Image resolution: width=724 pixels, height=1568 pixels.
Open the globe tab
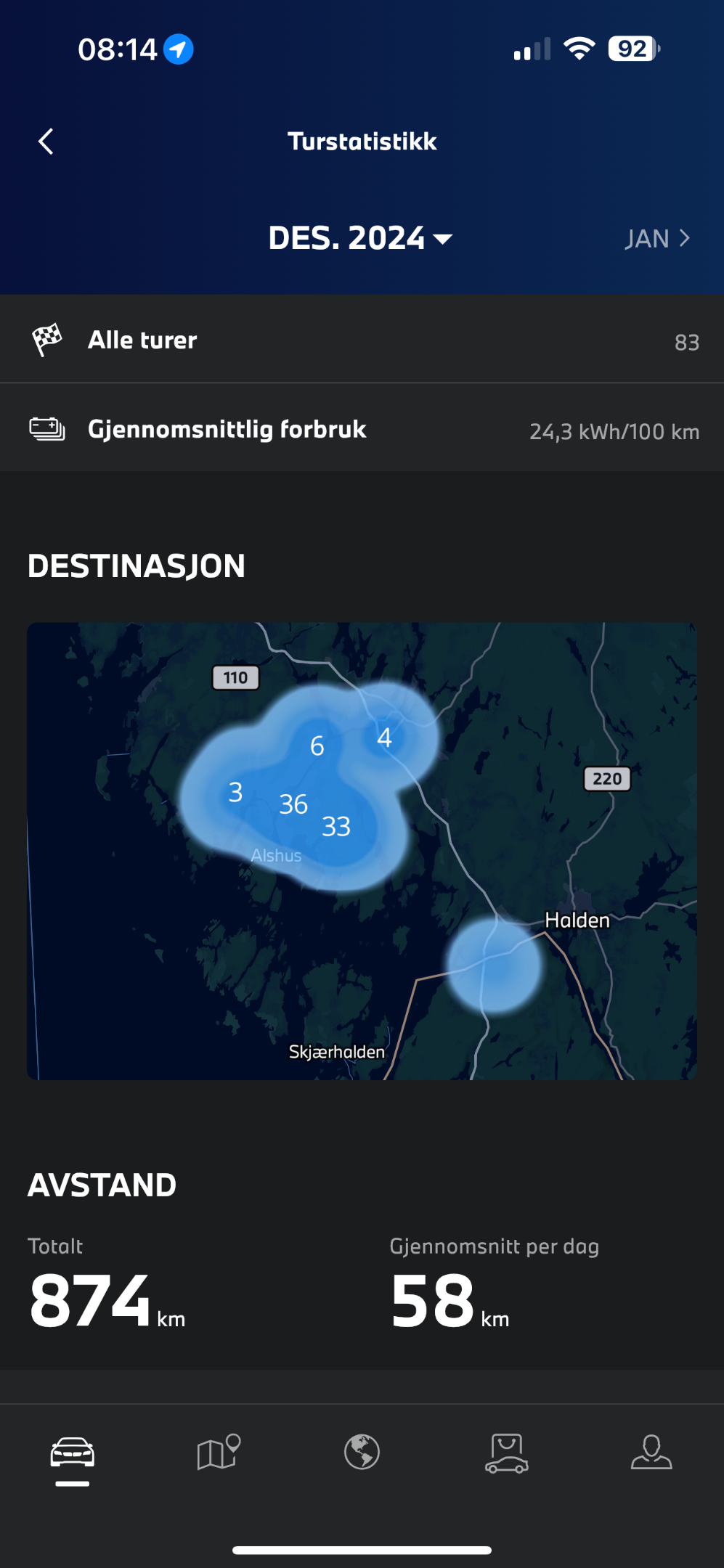362,1452
